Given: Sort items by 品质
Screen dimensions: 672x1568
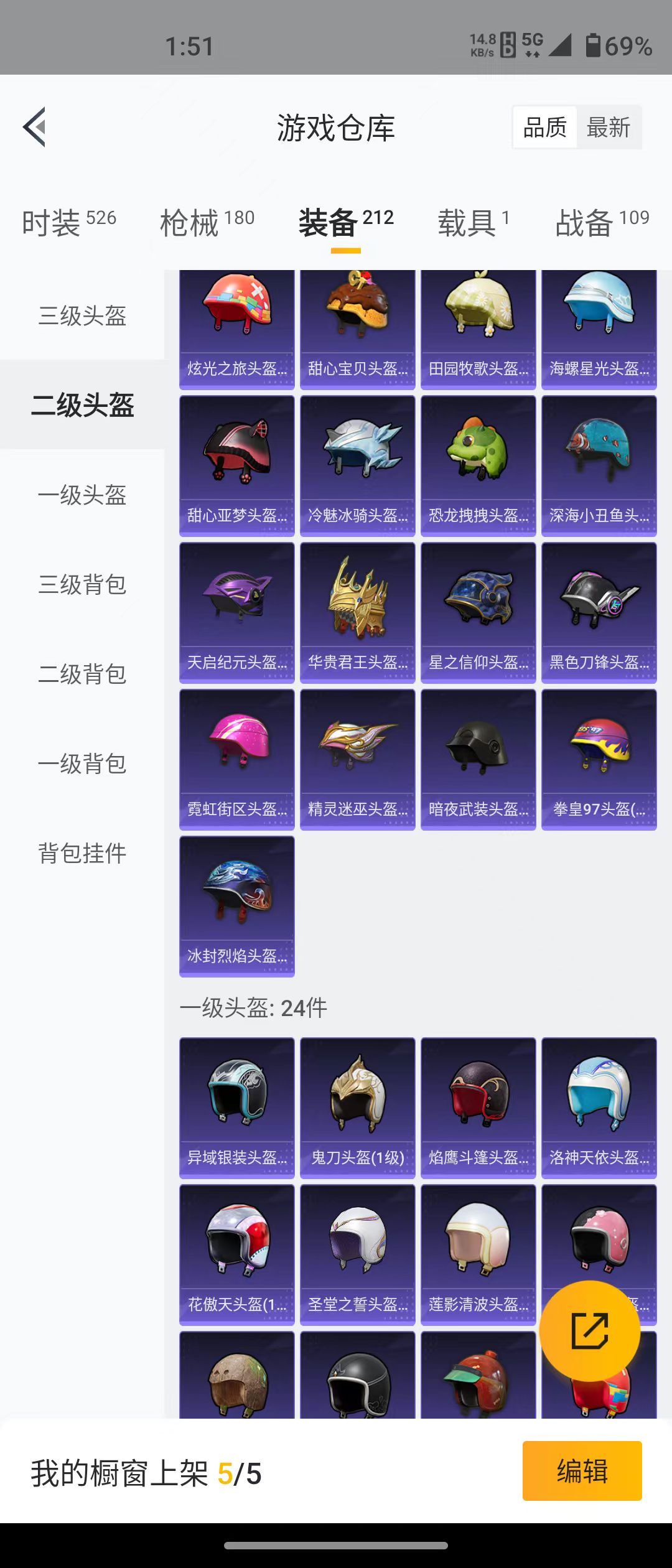Looking at the screenshot, I should (x=545, y=128).
